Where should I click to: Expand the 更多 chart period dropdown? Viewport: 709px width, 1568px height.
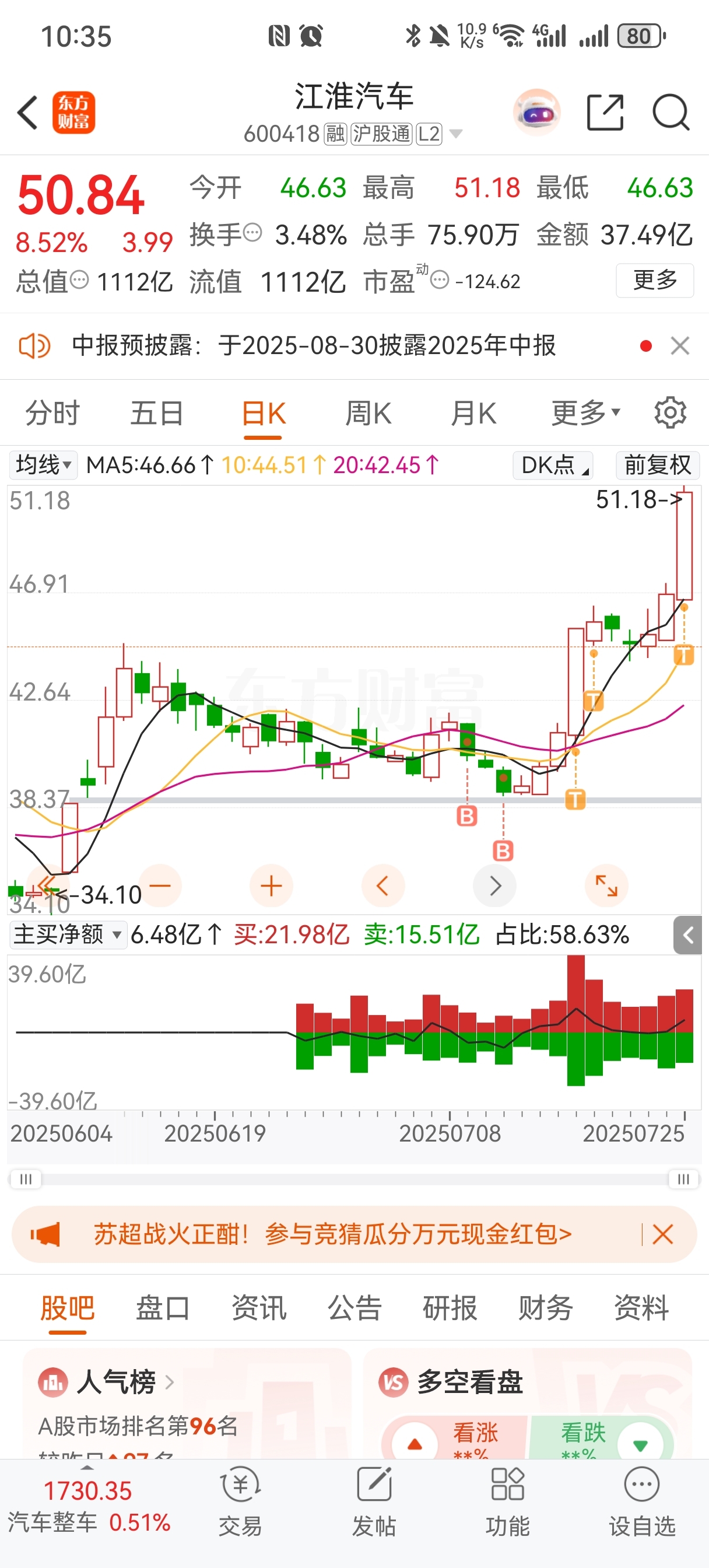click(x=585, y=414)
